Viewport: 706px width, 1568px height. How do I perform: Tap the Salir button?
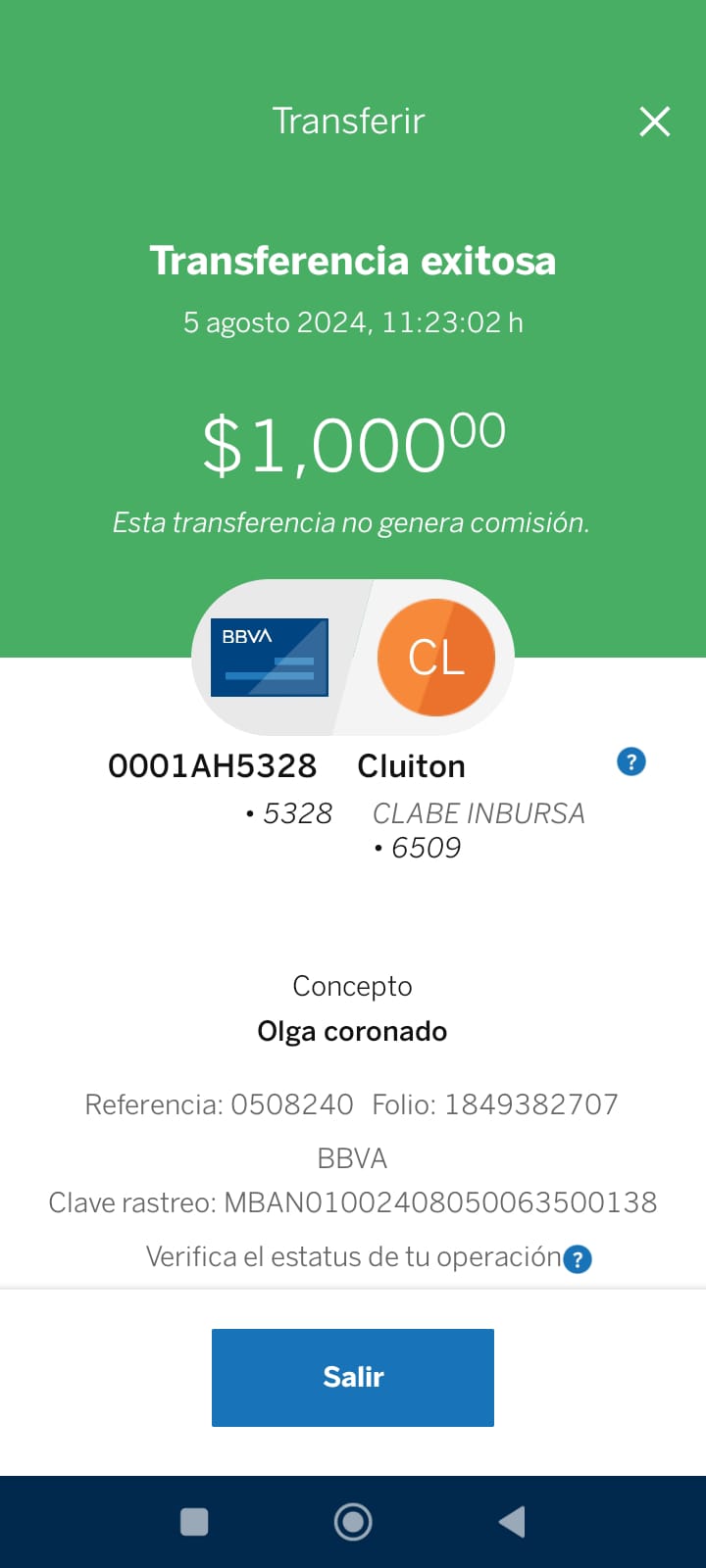353,1377
